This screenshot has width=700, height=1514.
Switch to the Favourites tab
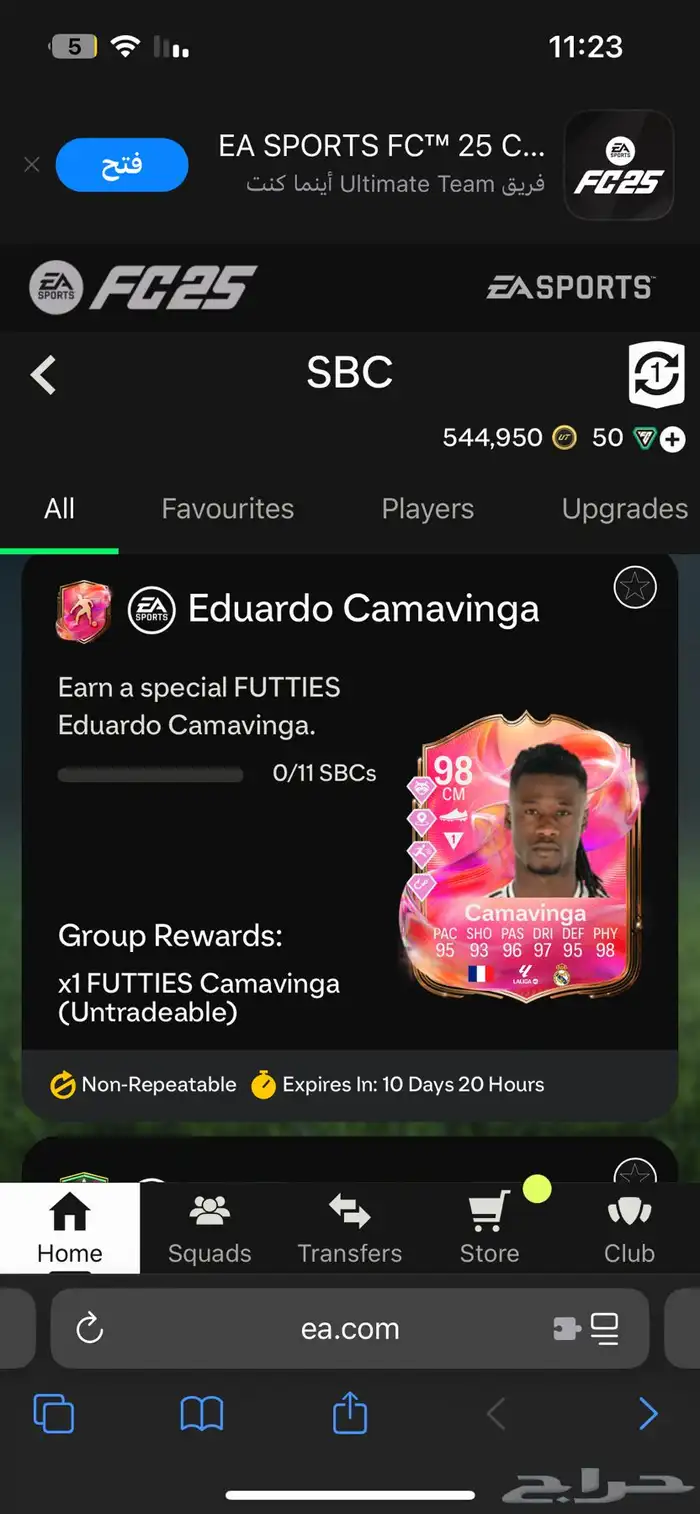coord(228,508)
